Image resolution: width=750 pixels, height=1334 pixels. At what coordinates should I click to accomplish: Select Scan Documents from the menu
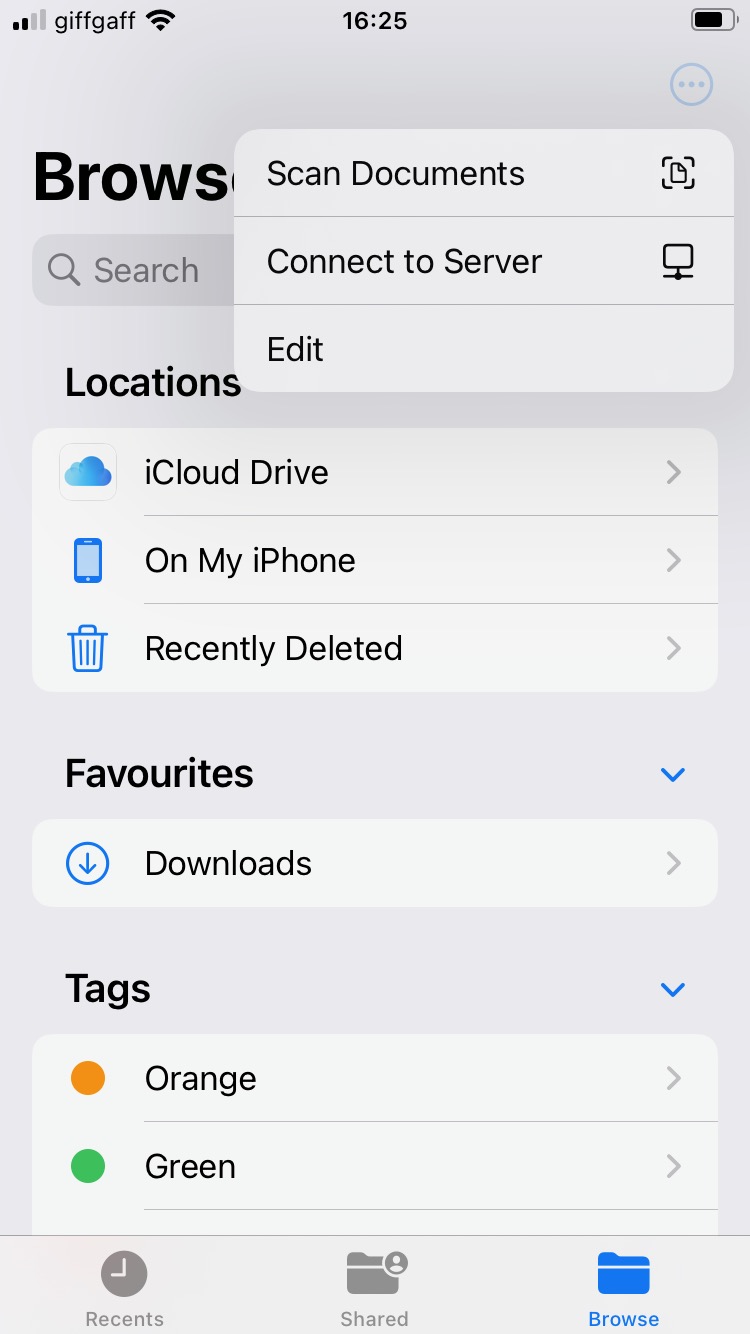483,173
